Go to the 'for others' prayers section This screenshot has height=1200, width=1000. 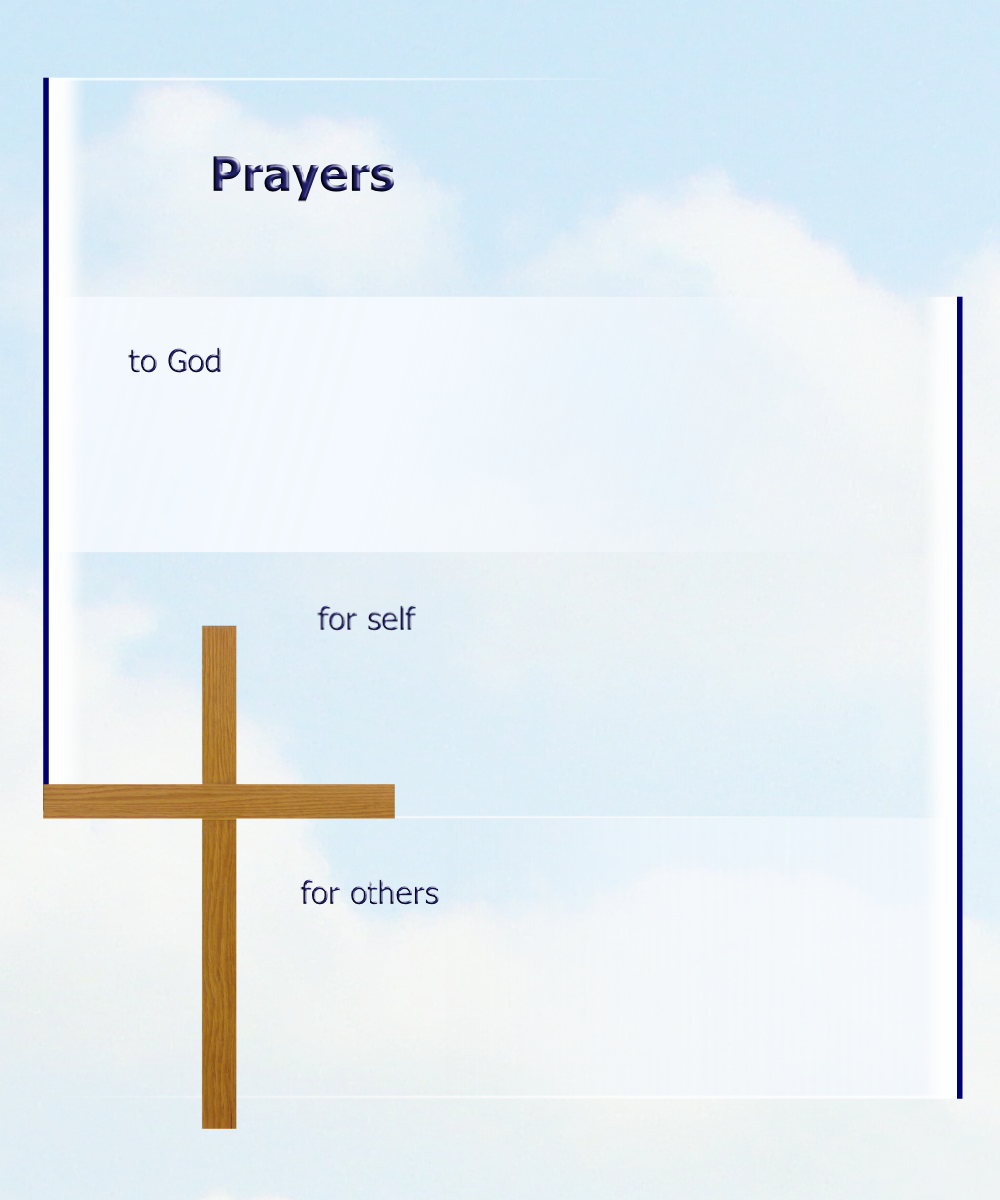coord(369,893)
